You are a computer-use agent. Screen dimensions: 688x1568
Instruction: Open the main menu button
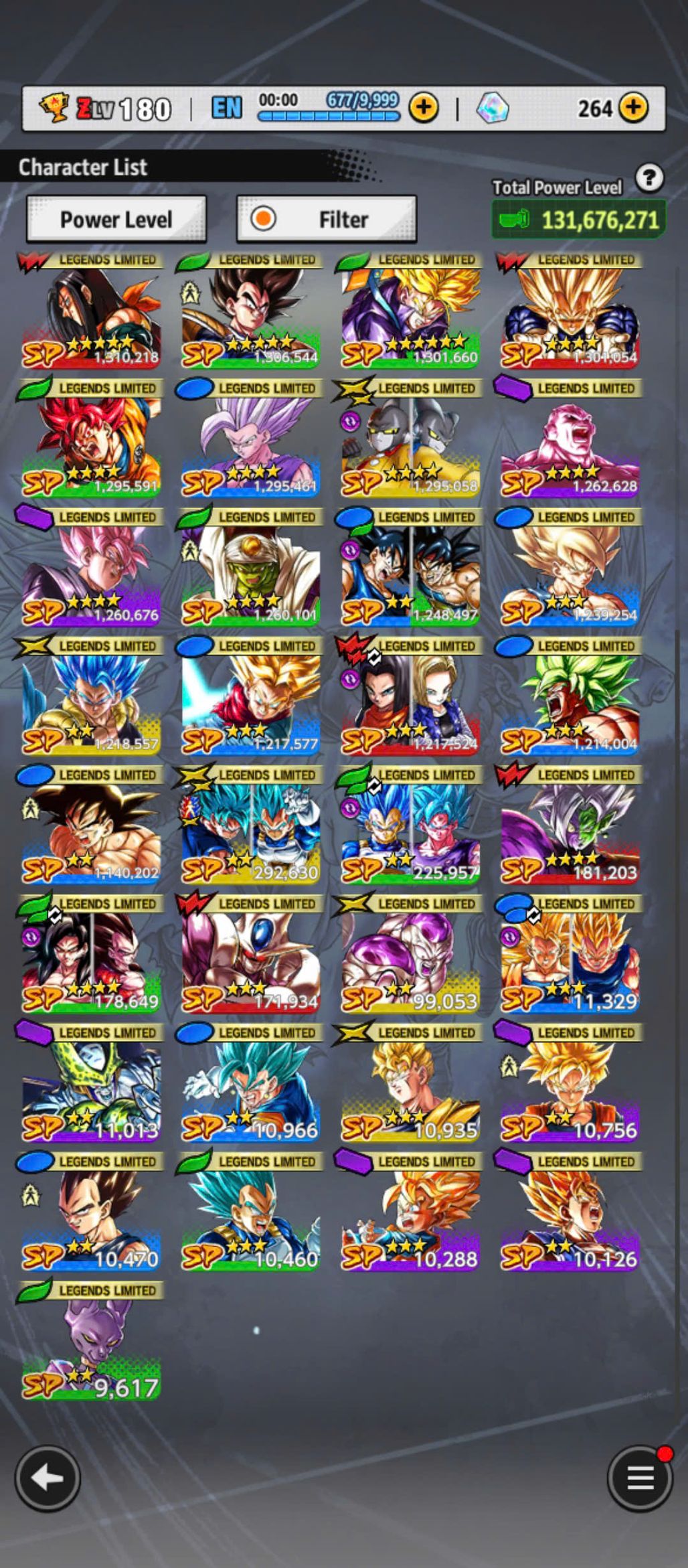click(639, 1478)
